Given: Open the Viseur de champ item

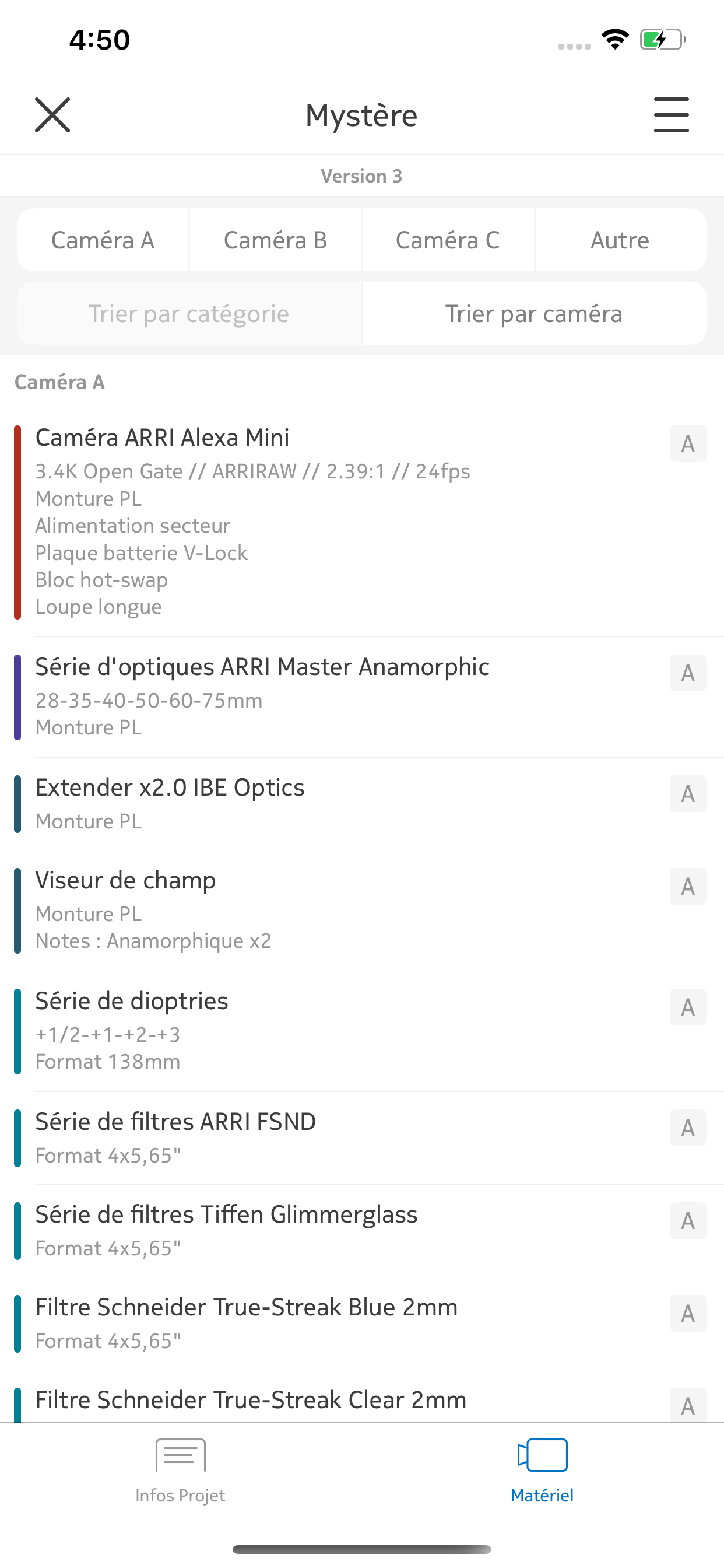Looking at the screenshot, I should click(x=362, y=911).
